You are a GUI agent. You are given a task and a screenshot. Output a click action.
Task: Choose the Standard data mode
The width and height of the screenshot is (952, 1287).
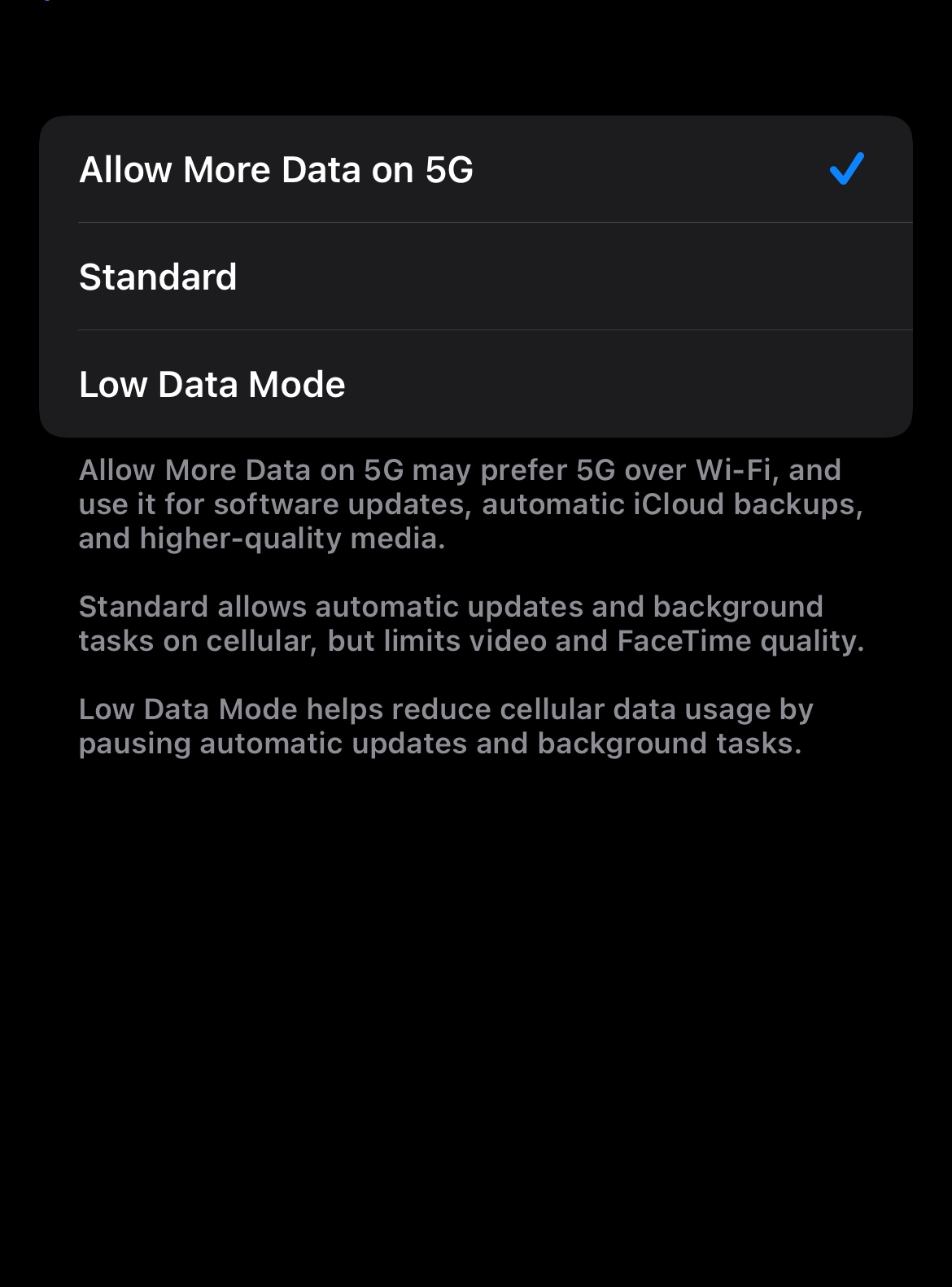[x=475, y=277]
